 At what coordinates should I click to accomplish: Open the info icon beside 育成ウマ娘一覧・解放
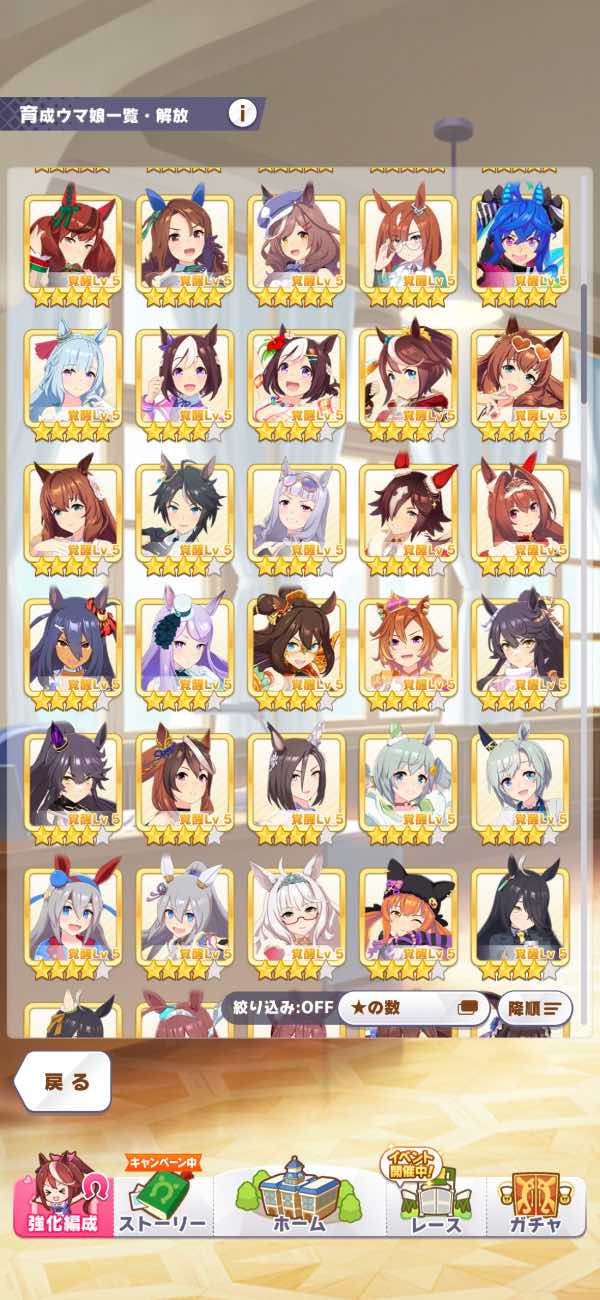tap(242, 113)
